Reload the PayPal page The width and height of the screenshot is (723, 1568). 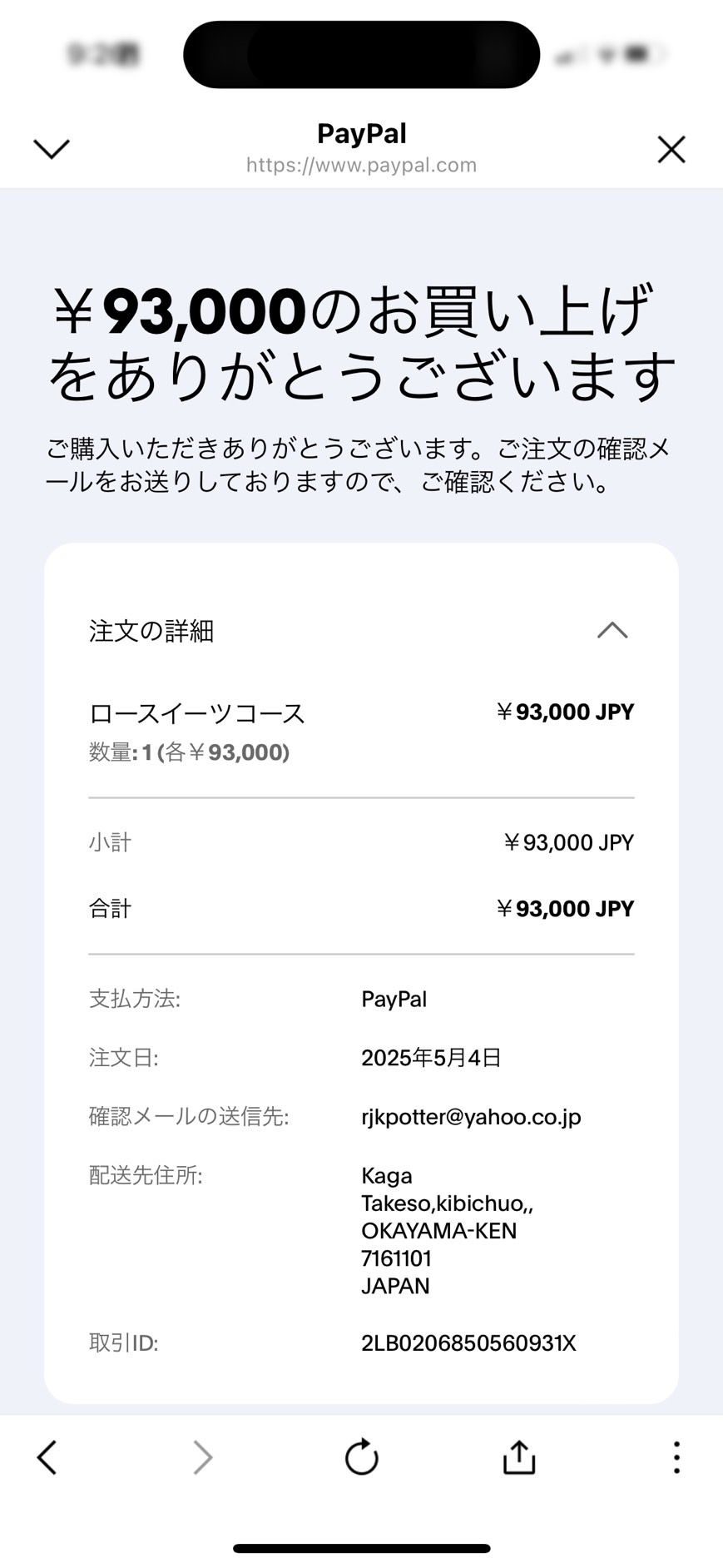362,1457
